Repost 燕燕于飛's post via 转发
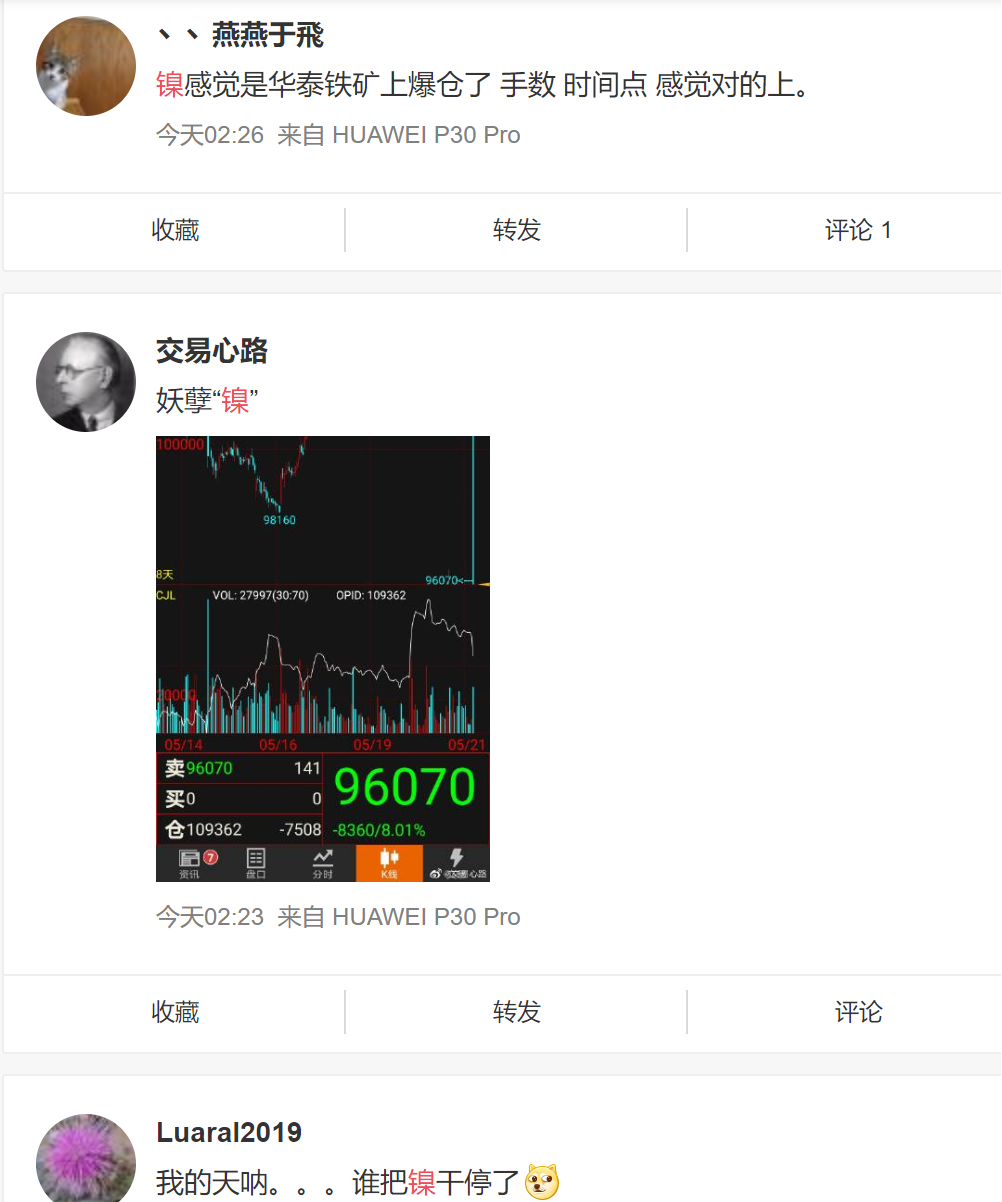Screen dimensions: 1002x1202 point(516,230)
